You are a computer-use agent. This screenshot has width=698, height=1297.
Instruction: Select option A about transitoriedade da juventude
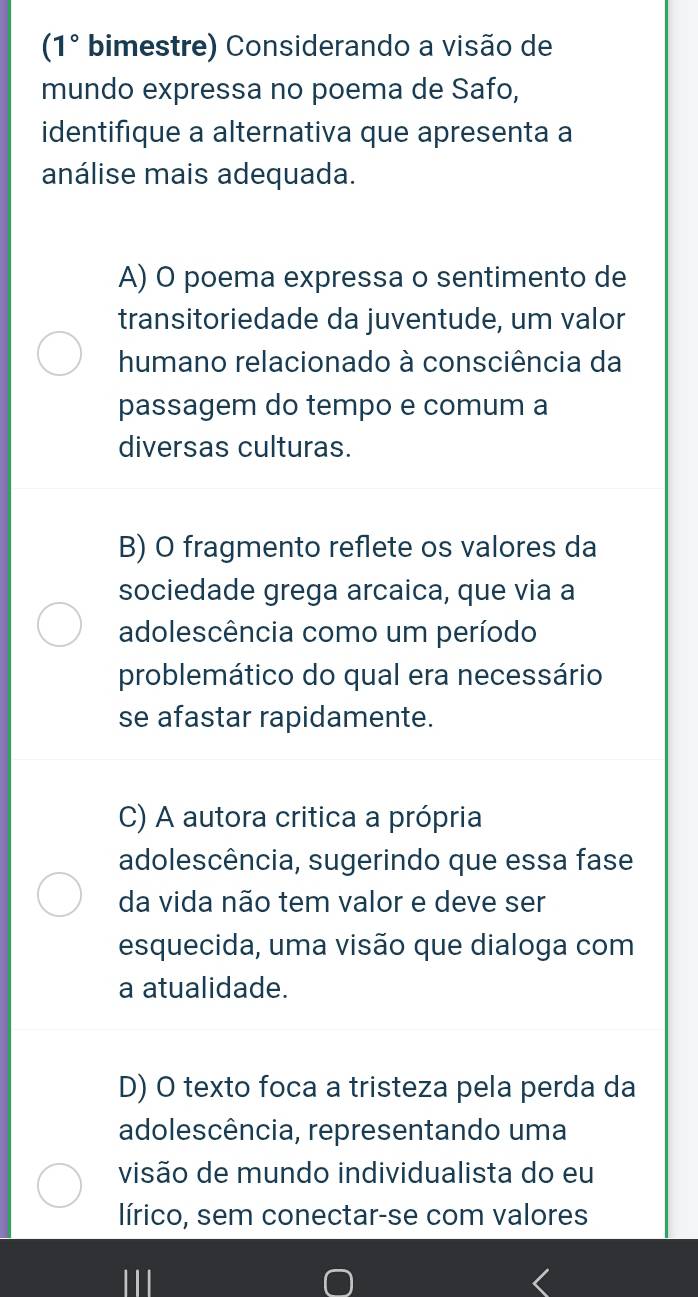click(x=60, y=355)
